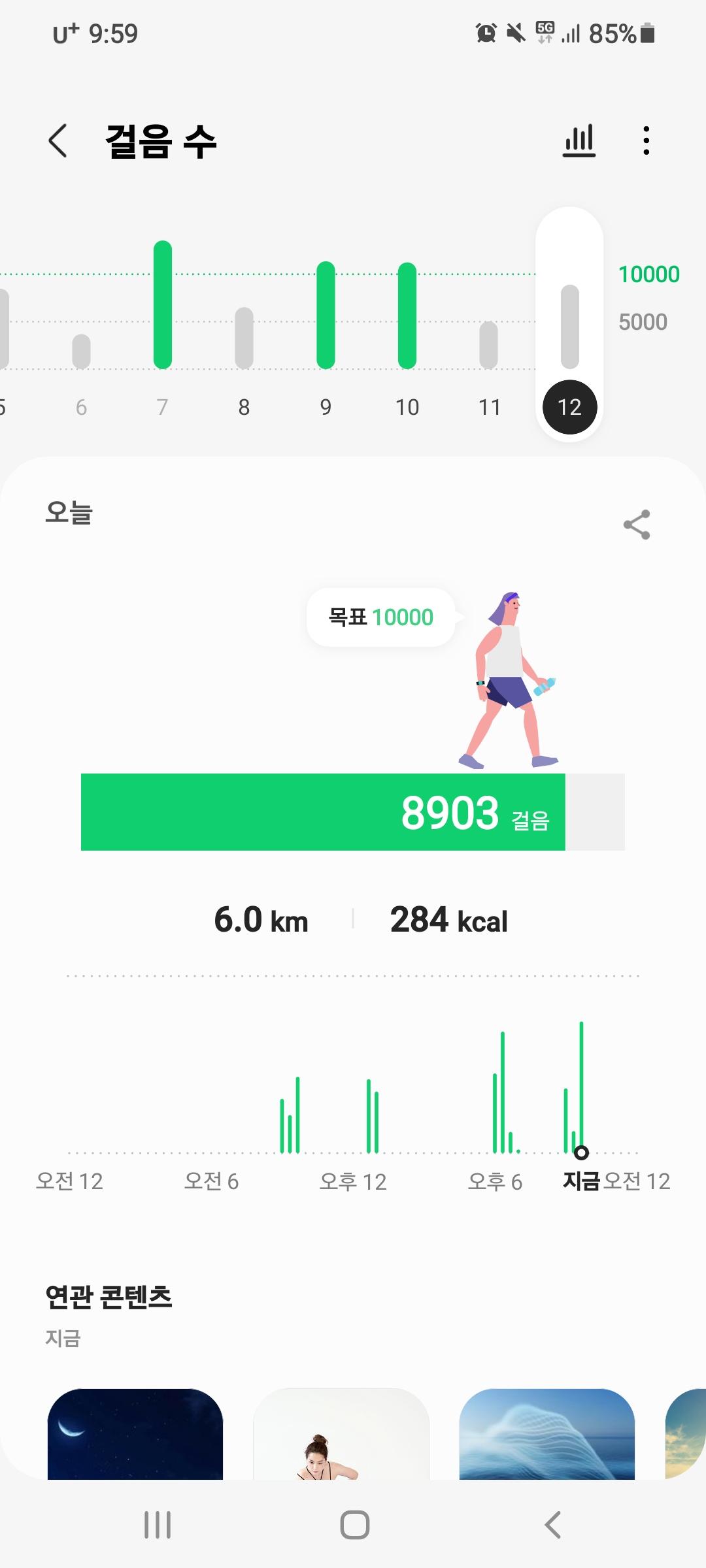706x1568 pixels.
Task: Select day 11 in the steps chart
Action: pos(489,346)
